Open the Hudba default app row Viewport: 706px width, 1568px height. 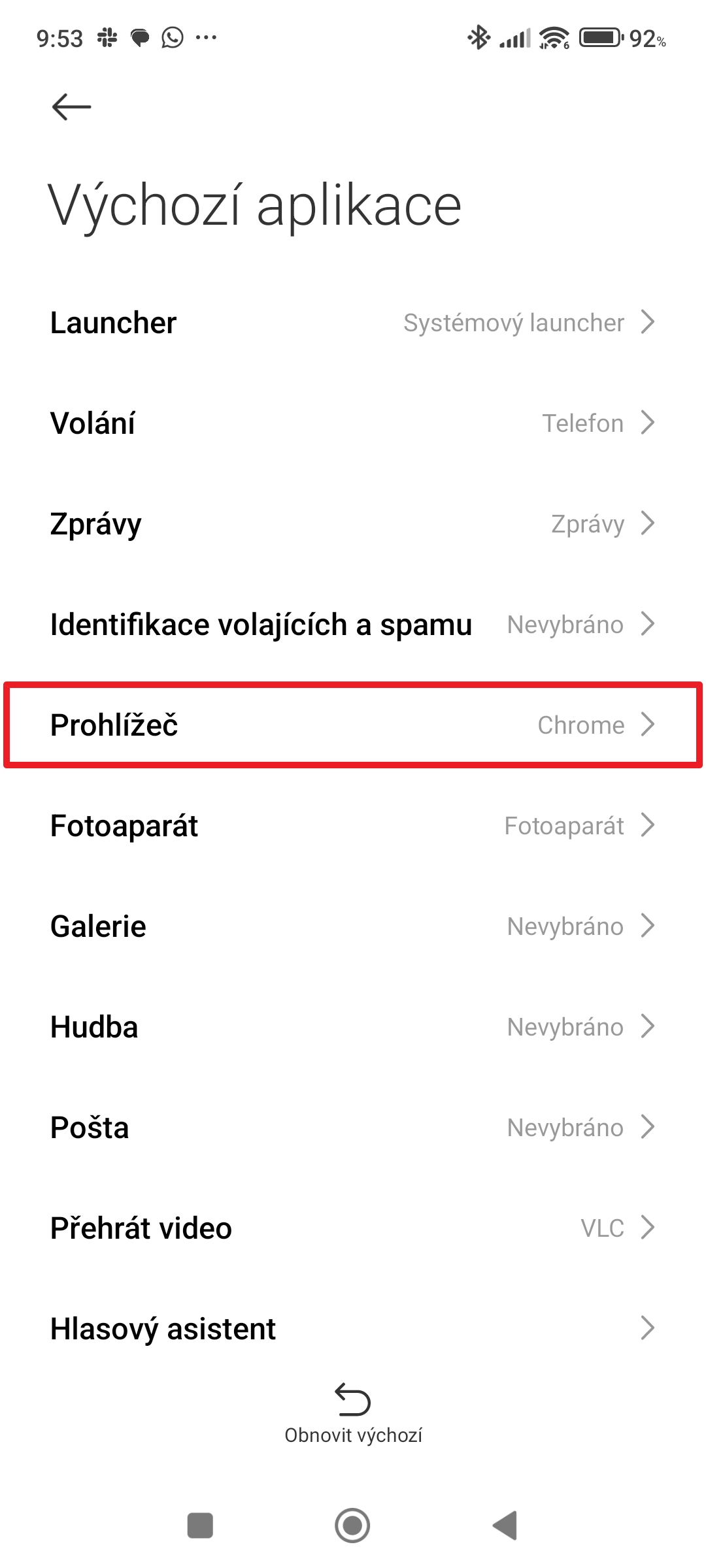[353, 1027]
